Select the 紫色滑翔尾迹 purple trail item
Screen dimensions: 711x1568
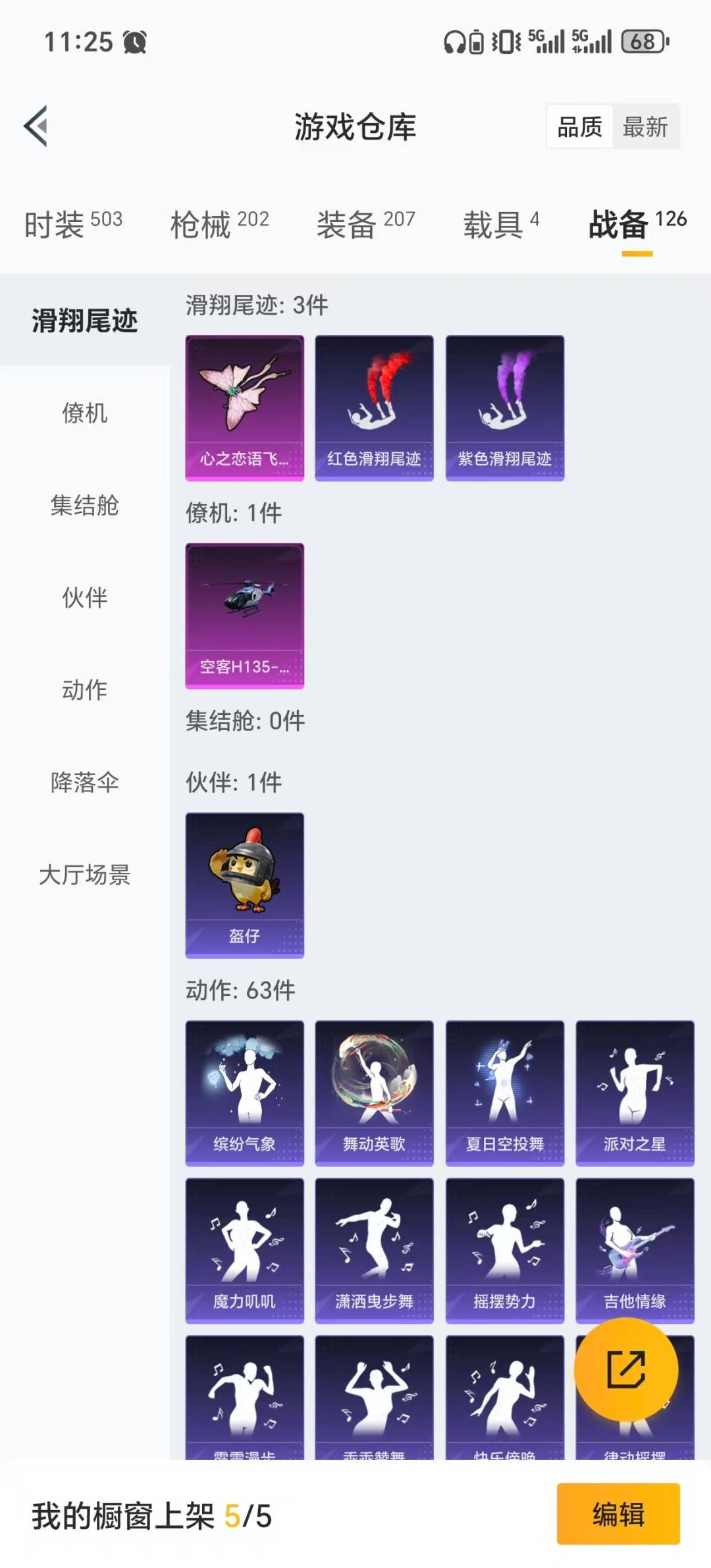tap(504, 407)
